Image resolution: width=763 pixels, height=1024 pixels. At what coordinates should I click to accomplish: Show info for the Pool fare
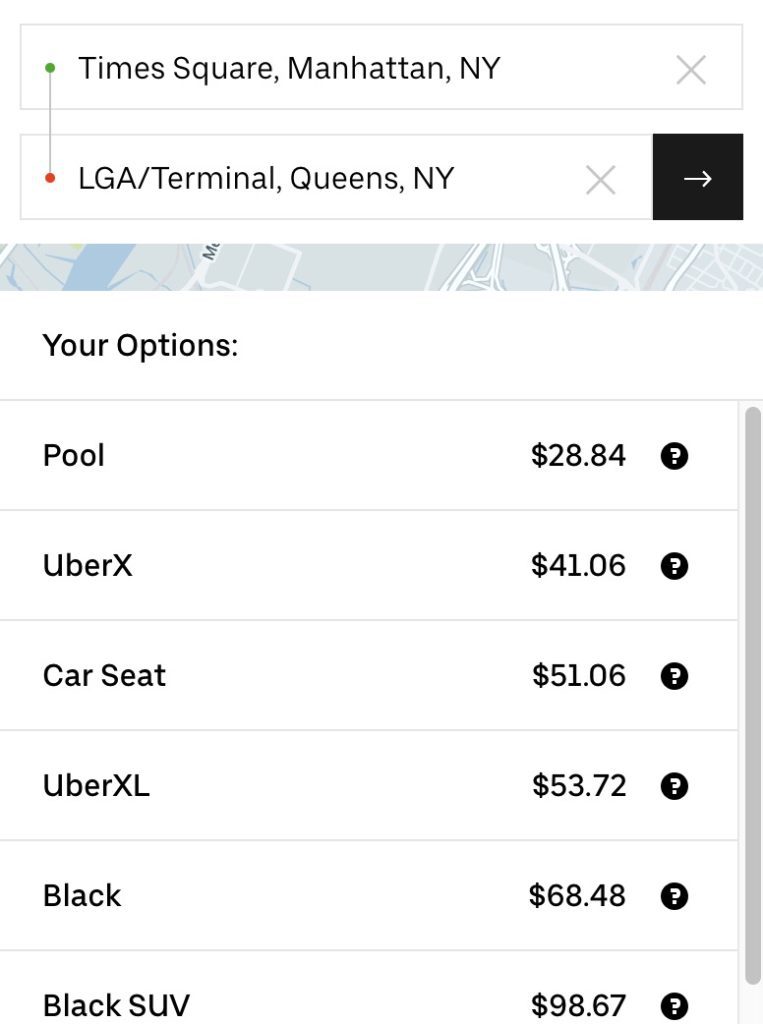click(675, 457)
